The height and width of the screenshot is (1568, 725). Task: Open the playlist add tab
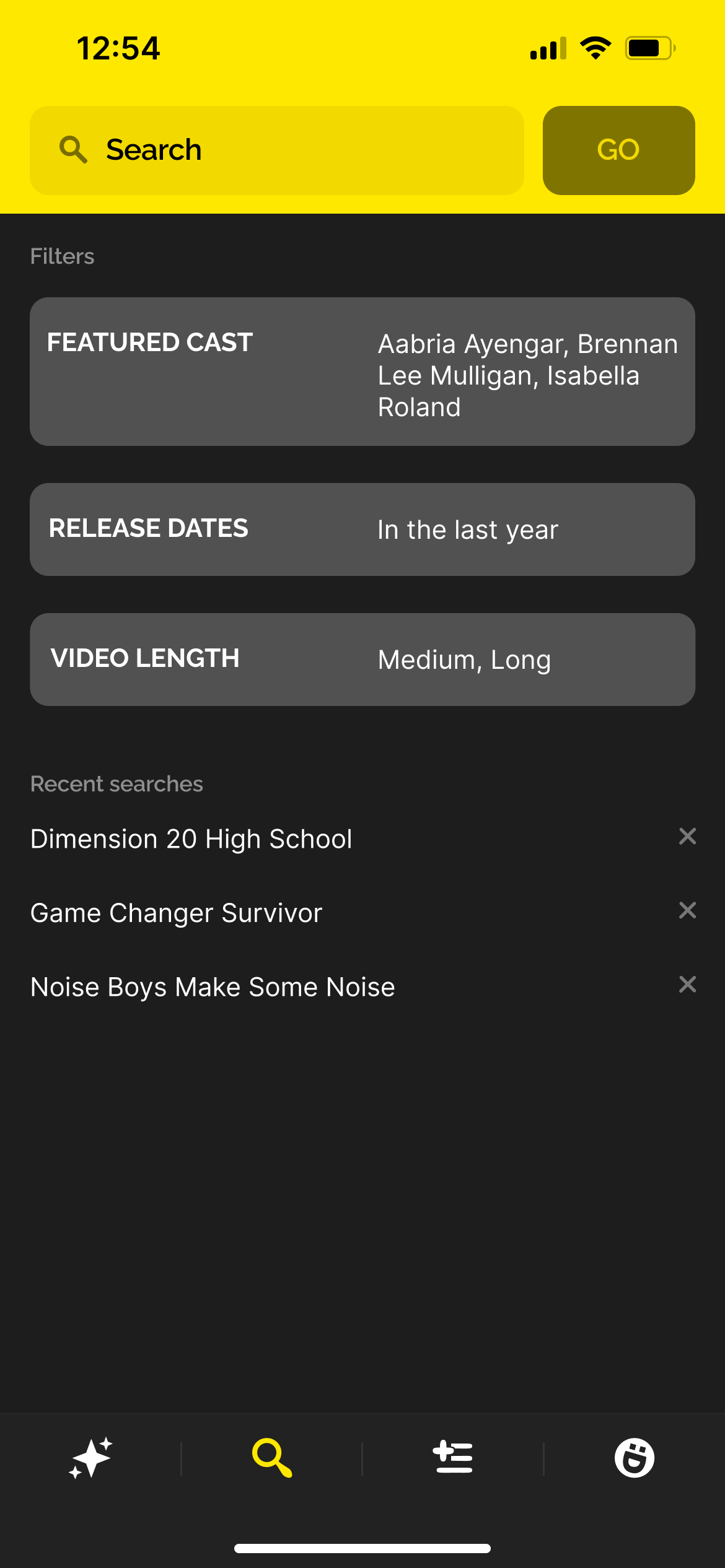pyautogui.click(x=453, y=1458)
